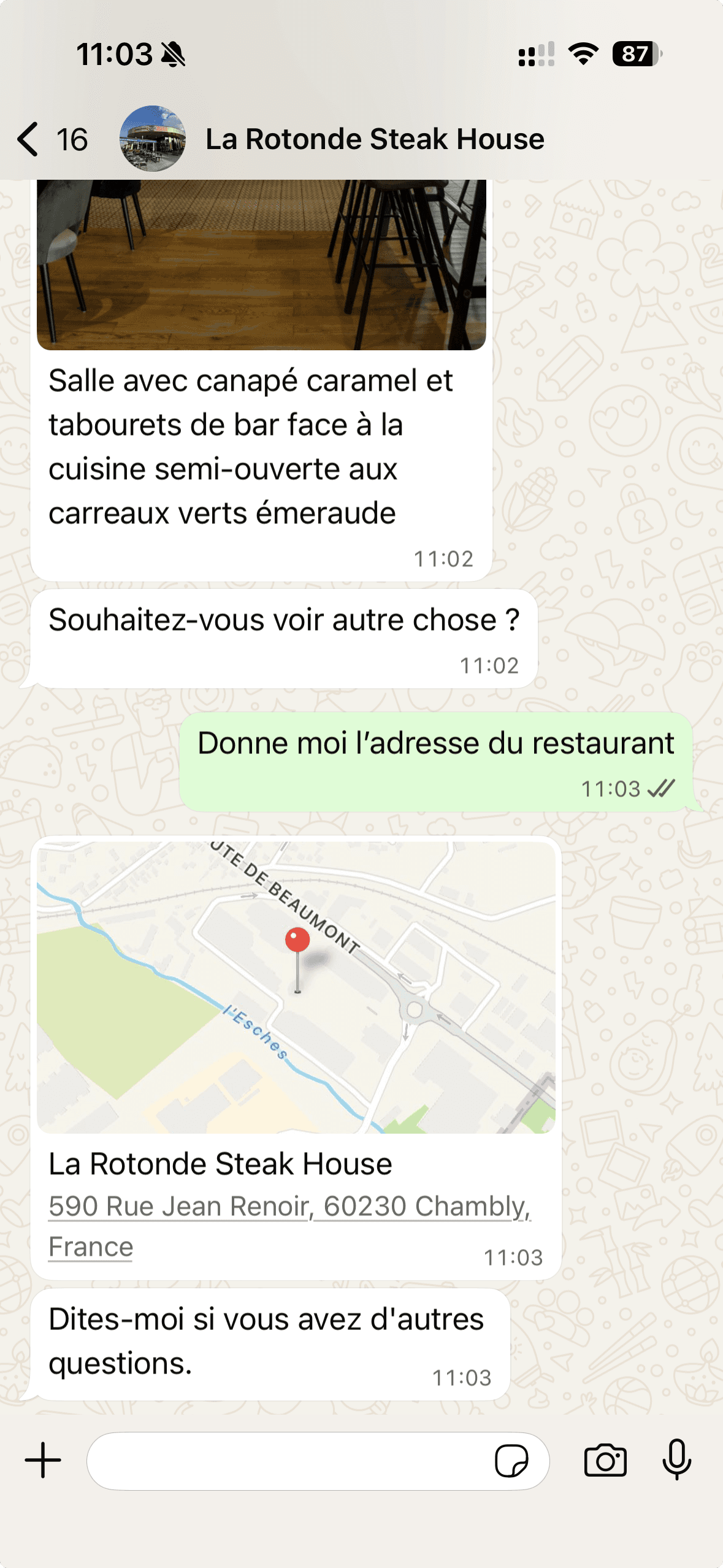Open the shared location map
The image size is (723, 1568).
(x=296, y=987)
